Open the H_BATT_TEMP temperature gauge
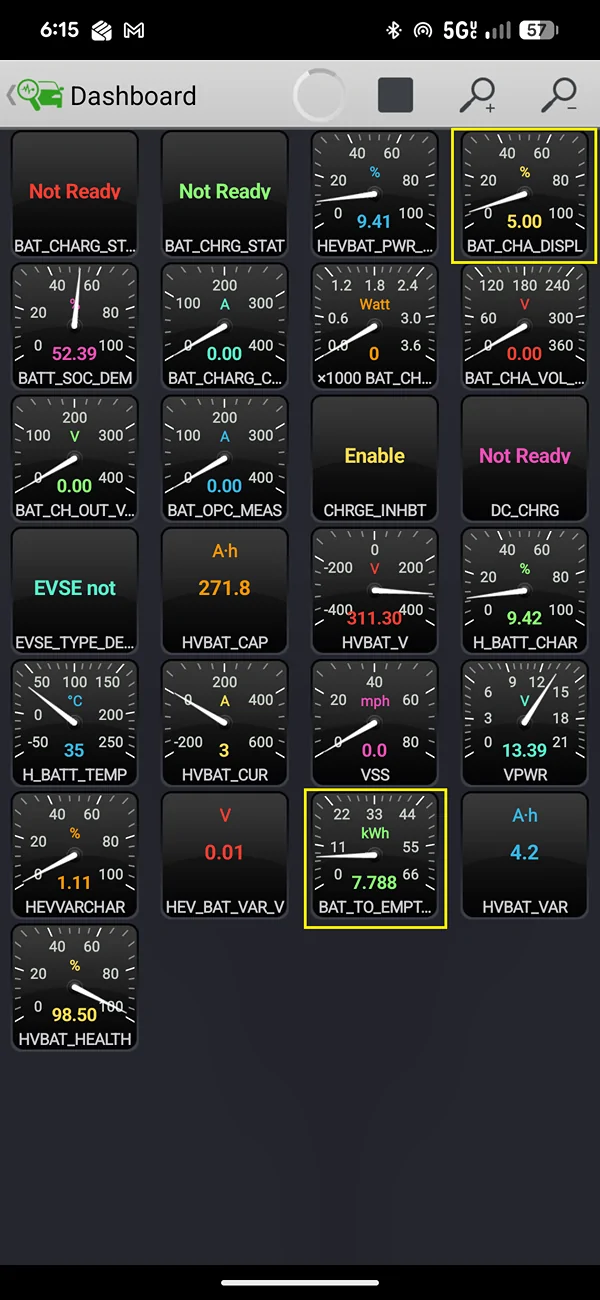 pos(75,724)
